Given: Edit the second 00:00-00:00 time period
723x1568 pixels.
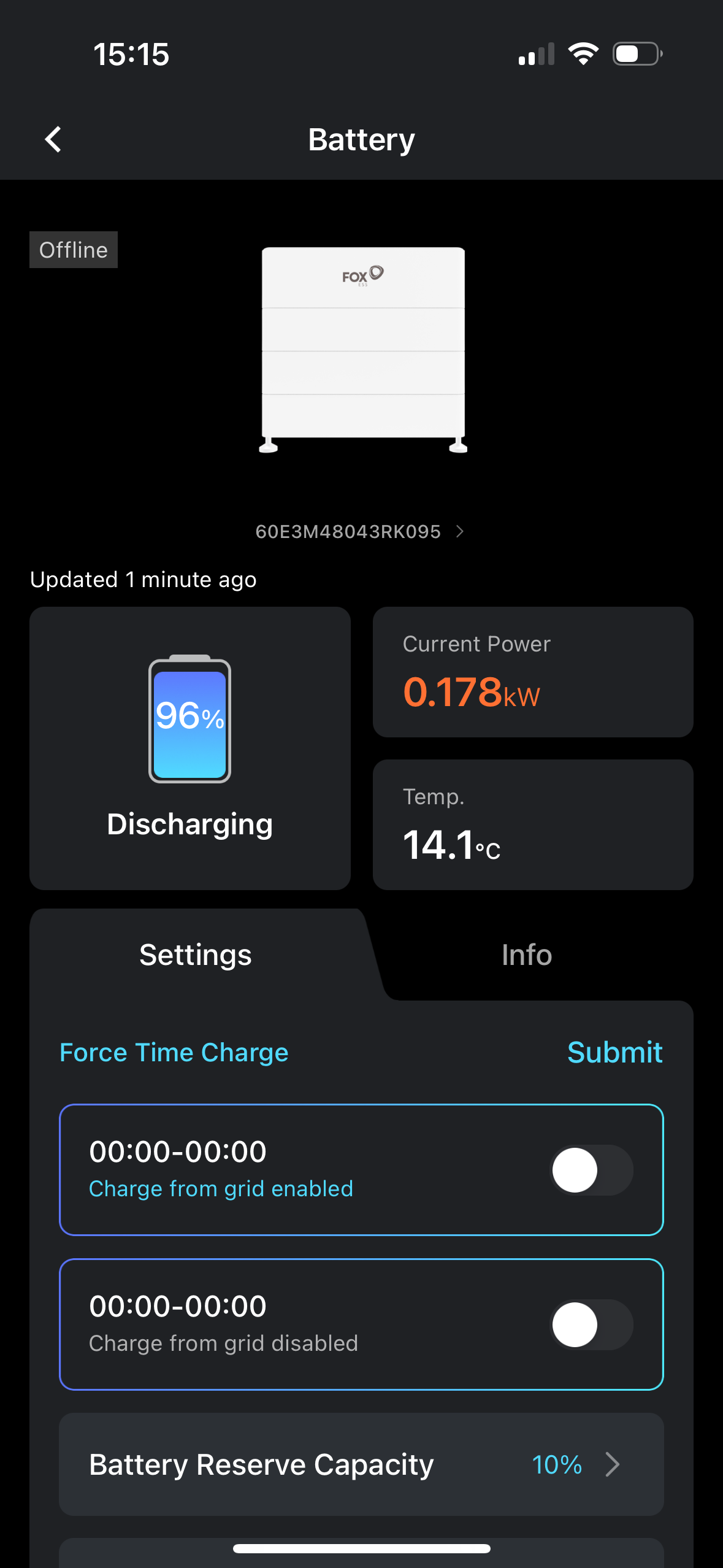Looking at the screenshot, I should [178, 1306].
